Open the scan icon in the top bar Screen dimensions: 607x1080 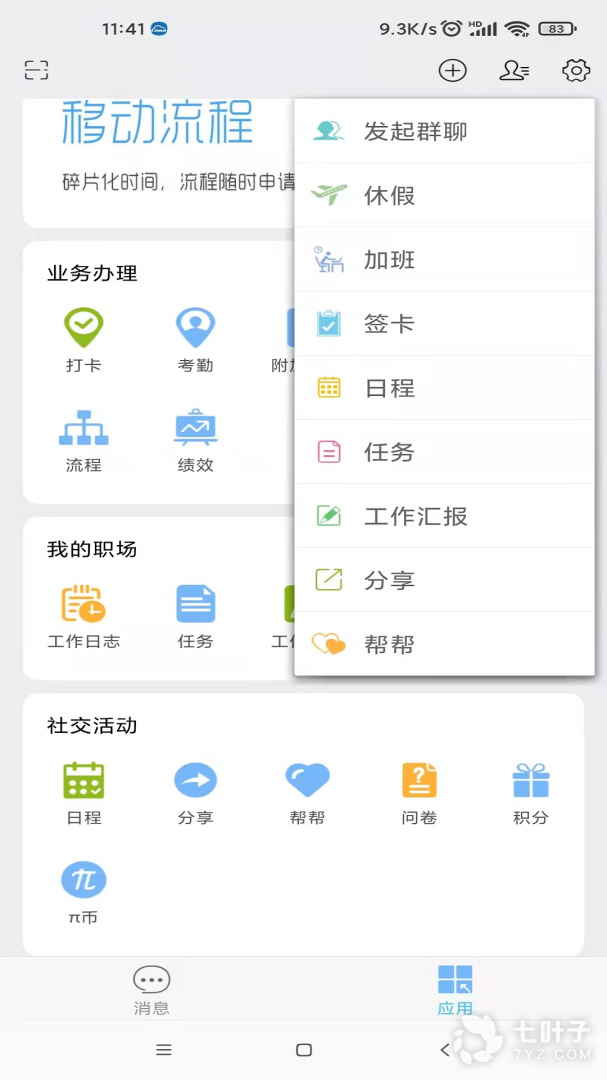[x=37, y=70]
